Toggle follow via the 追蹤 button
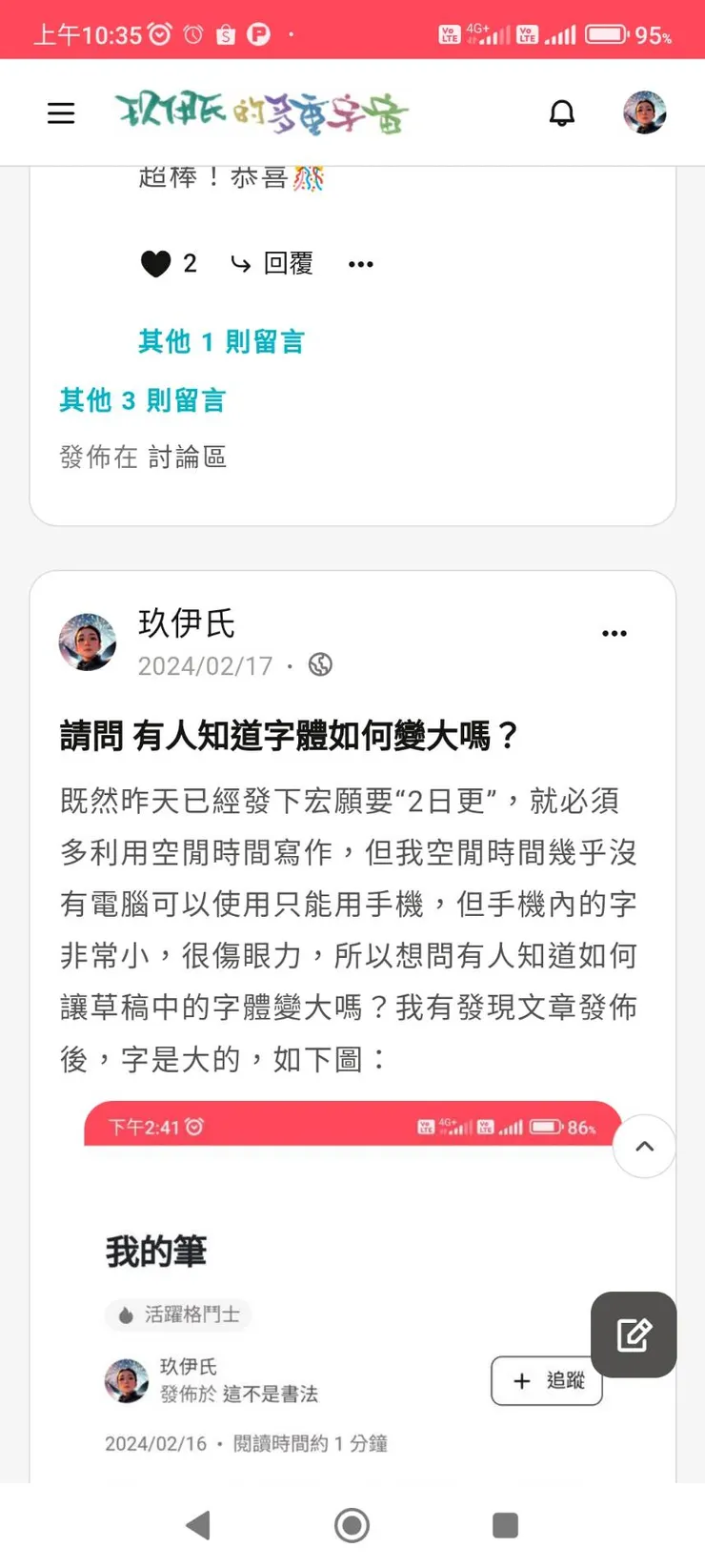The width and height of the screenshot is (705, 1568). [x=546, y=1380]
